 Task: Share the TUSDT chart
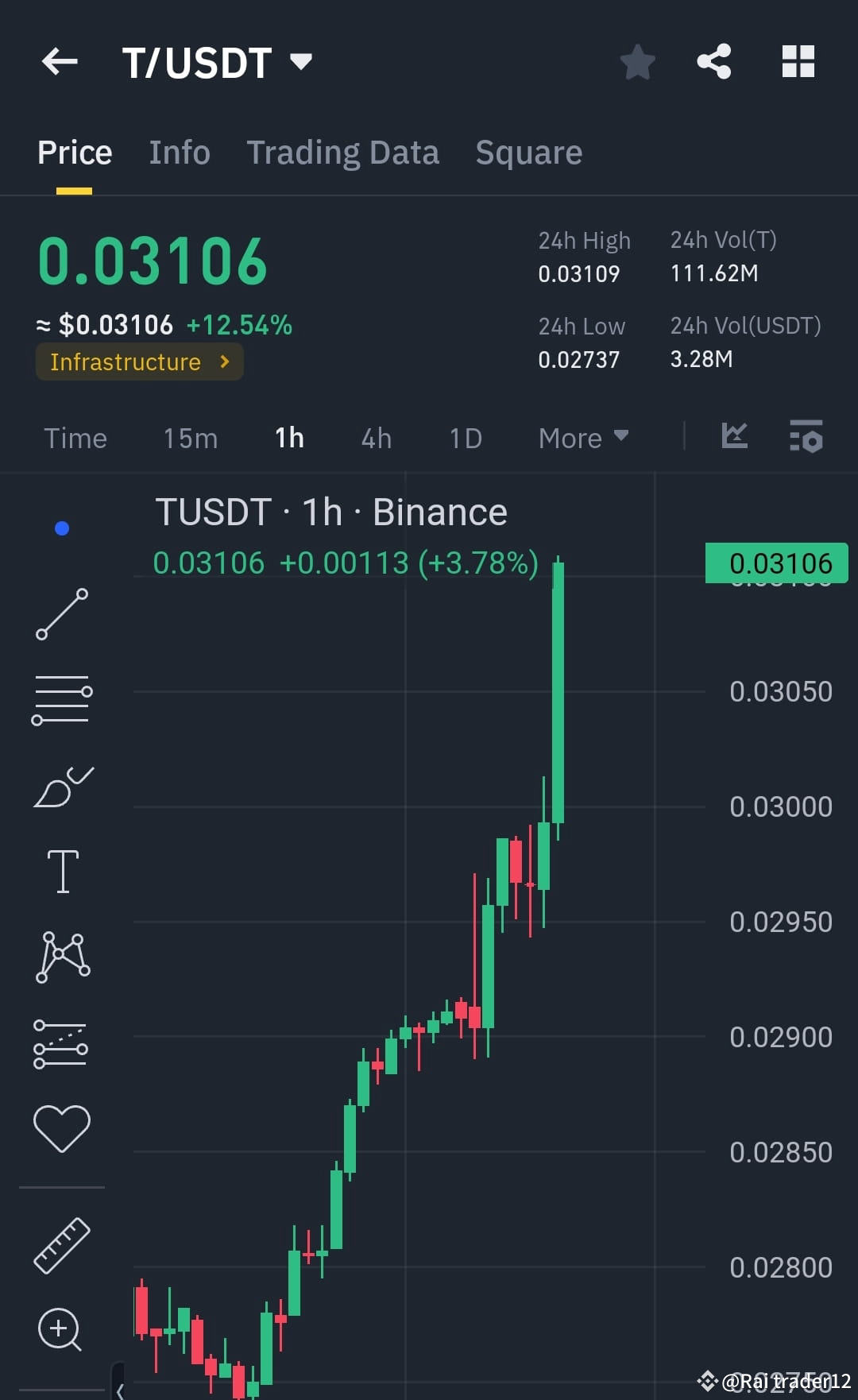click(x=713, y=60)
